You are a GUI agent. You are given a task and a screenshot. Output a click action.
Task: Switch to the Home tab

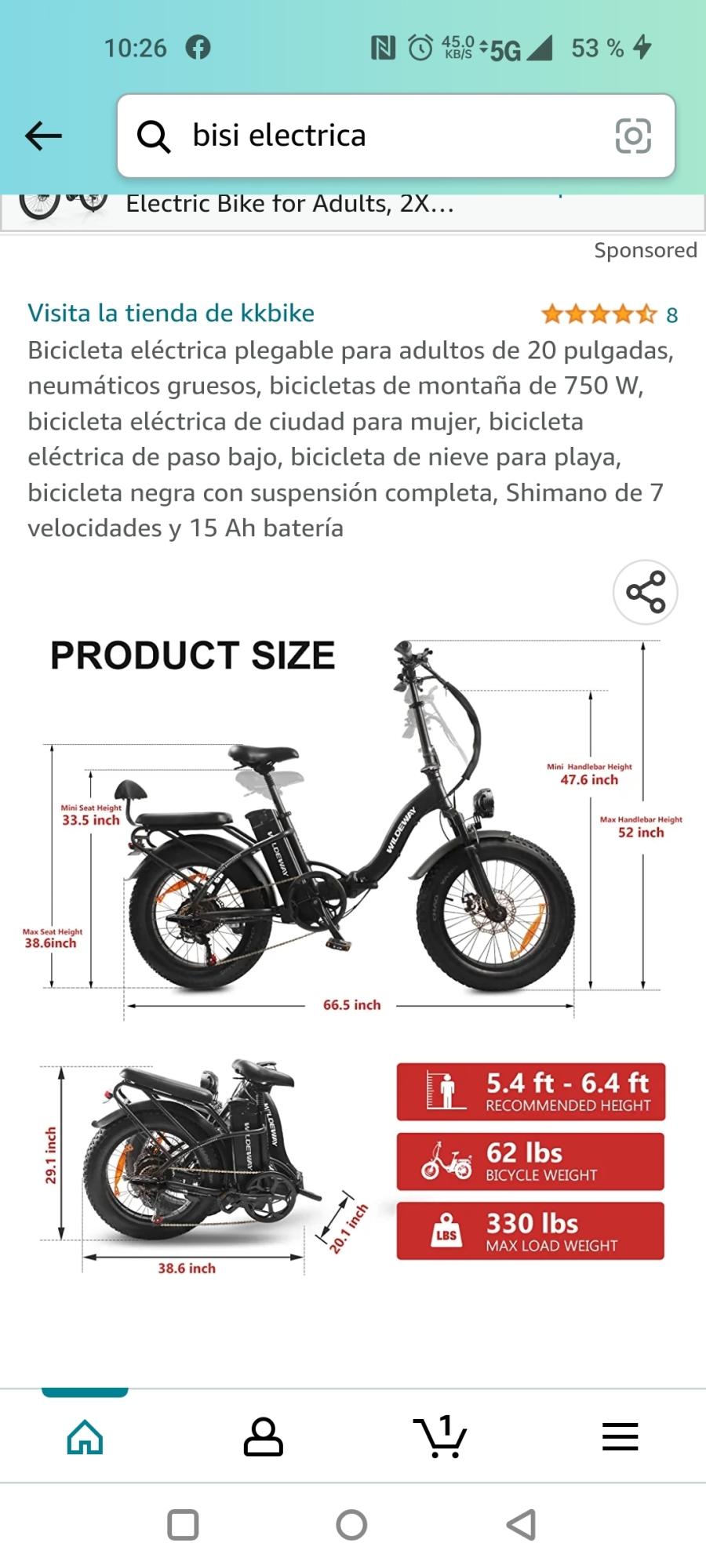pos(85,1436)
